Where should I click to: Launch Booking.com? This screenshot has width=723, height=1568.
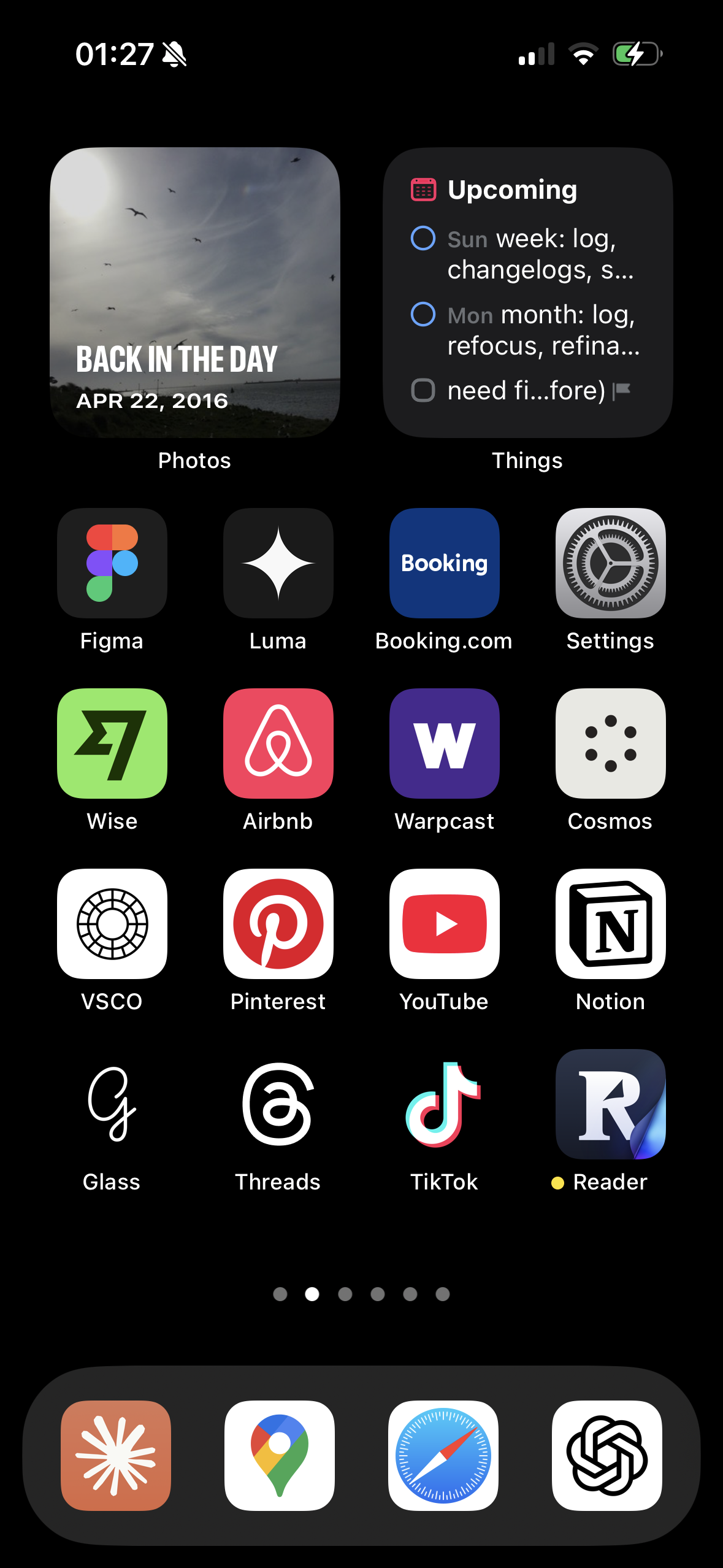coord(444,563)
